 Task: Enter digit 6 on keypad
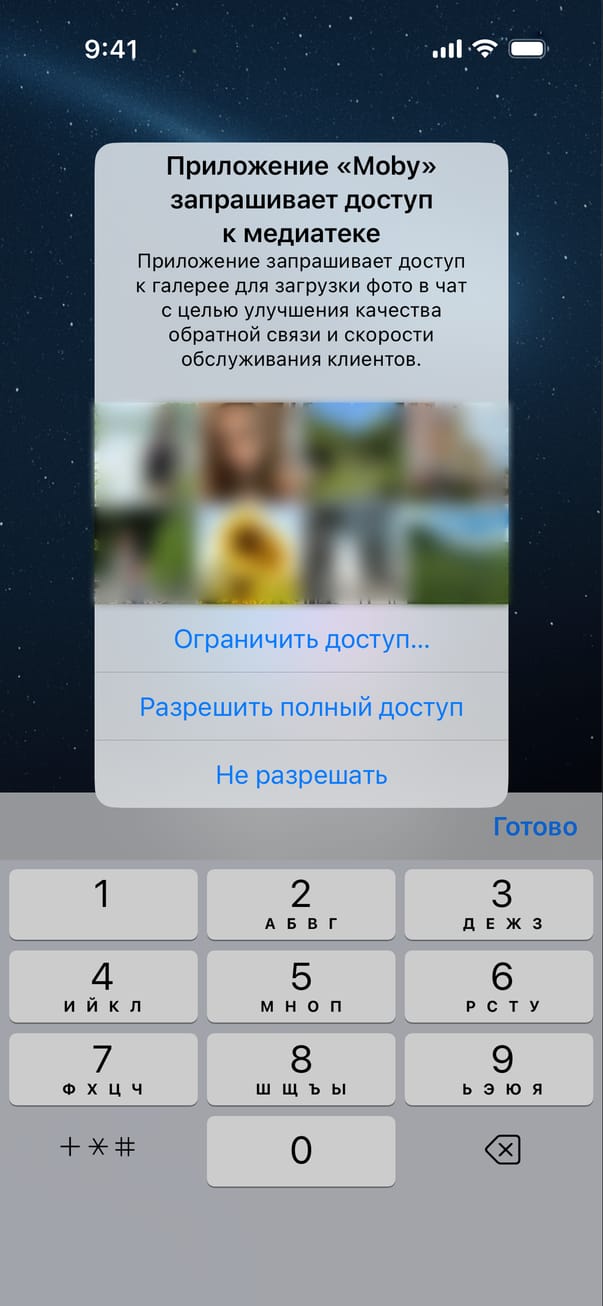(x=502, y=986)
